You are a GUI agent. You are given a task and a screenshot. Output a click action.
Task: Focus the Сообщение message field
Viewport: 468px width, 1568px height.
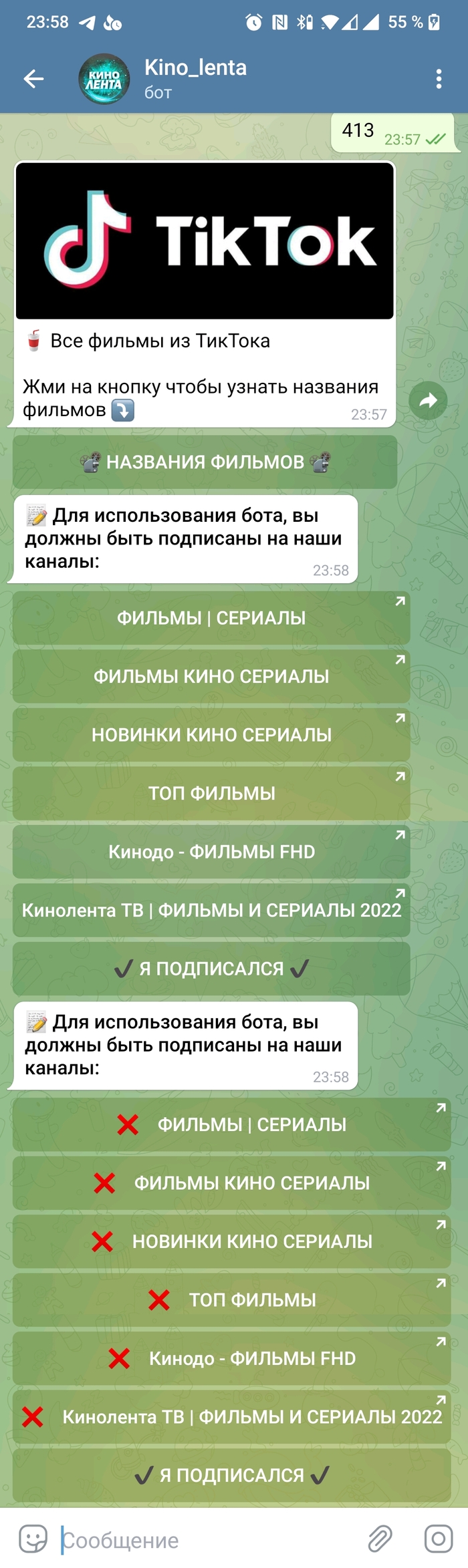point(201,1540)
